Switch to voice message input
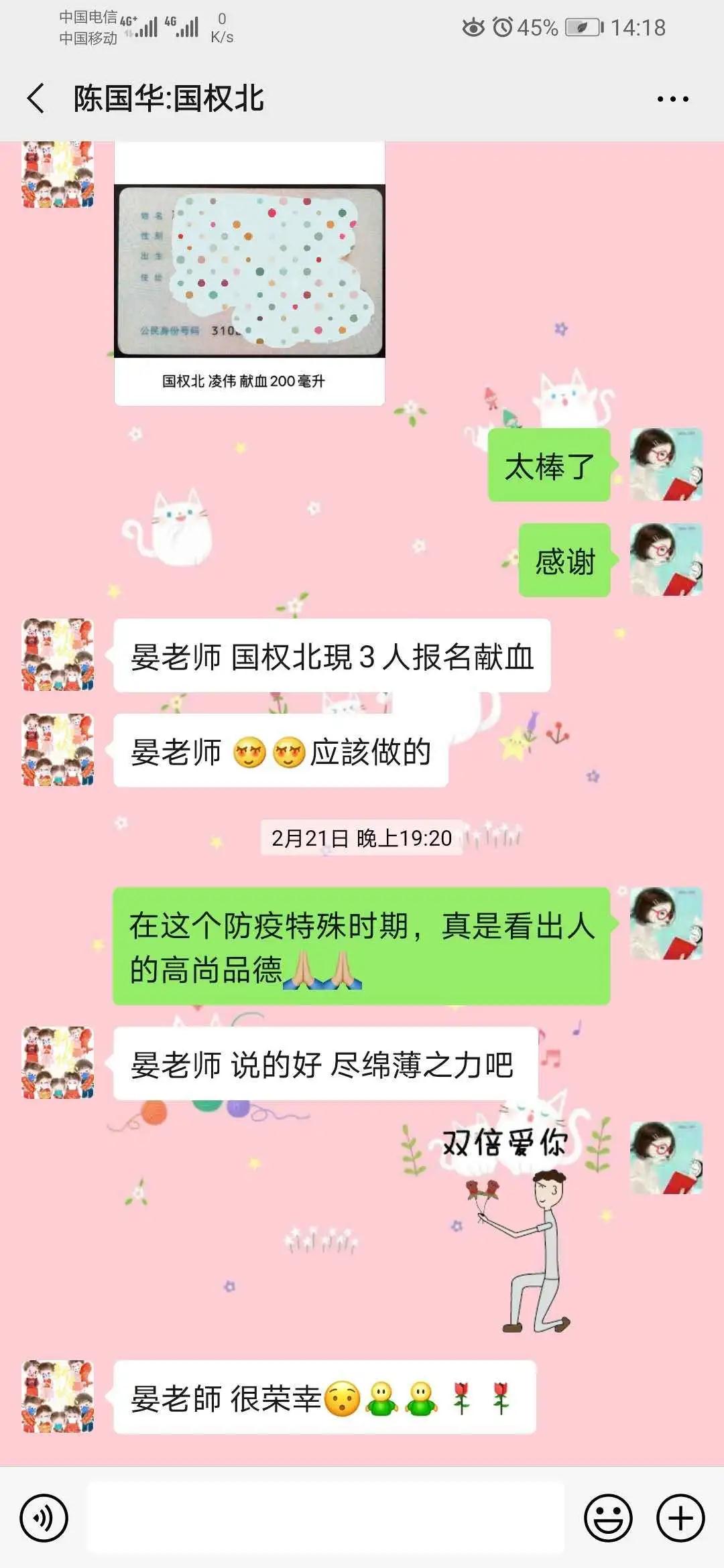The width and height of the screenshot is (724, 1568). [44, 1518]
